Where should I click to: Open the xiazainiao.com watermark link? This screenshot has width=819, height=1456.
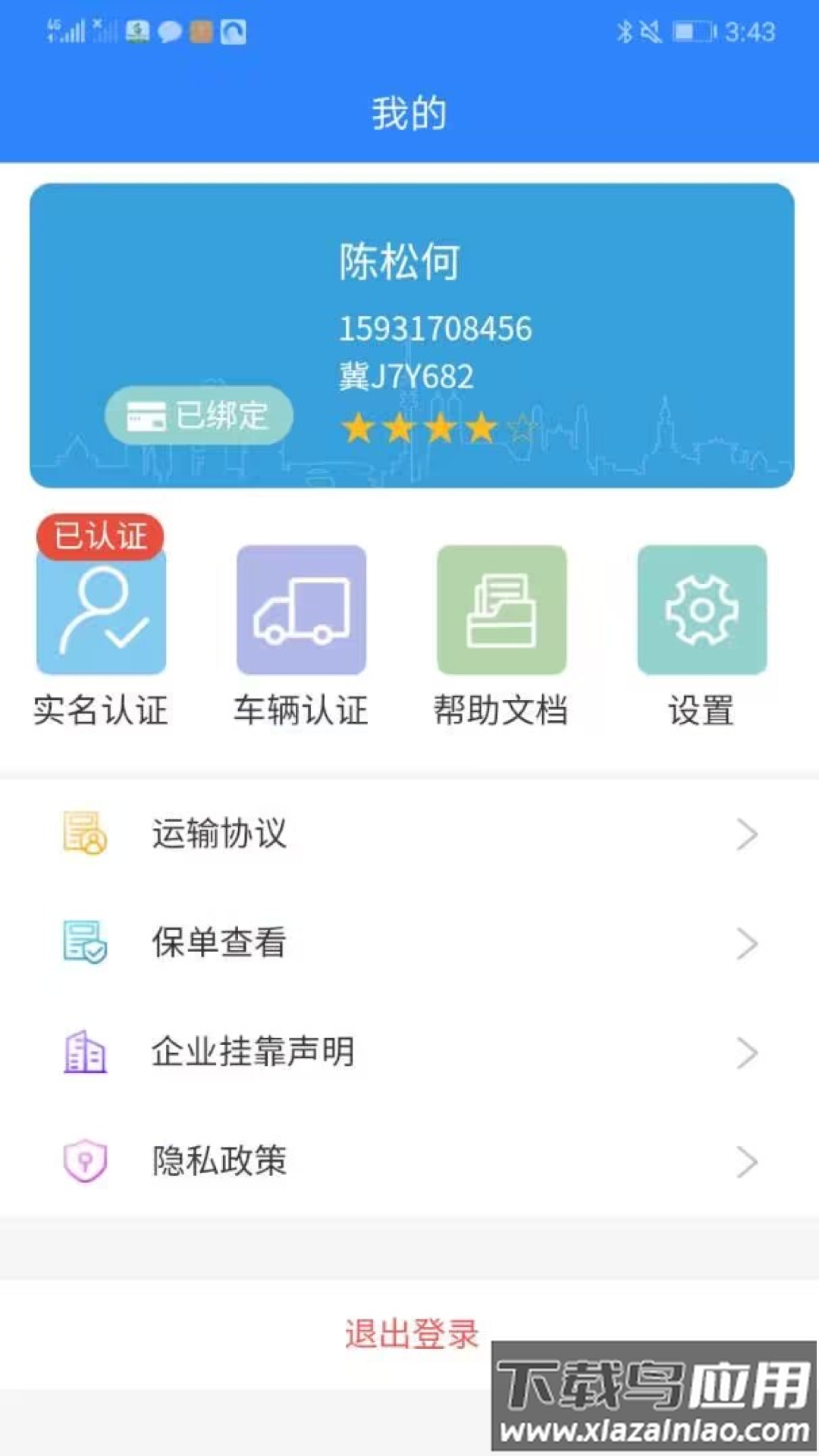click(x=654, y=1429)
